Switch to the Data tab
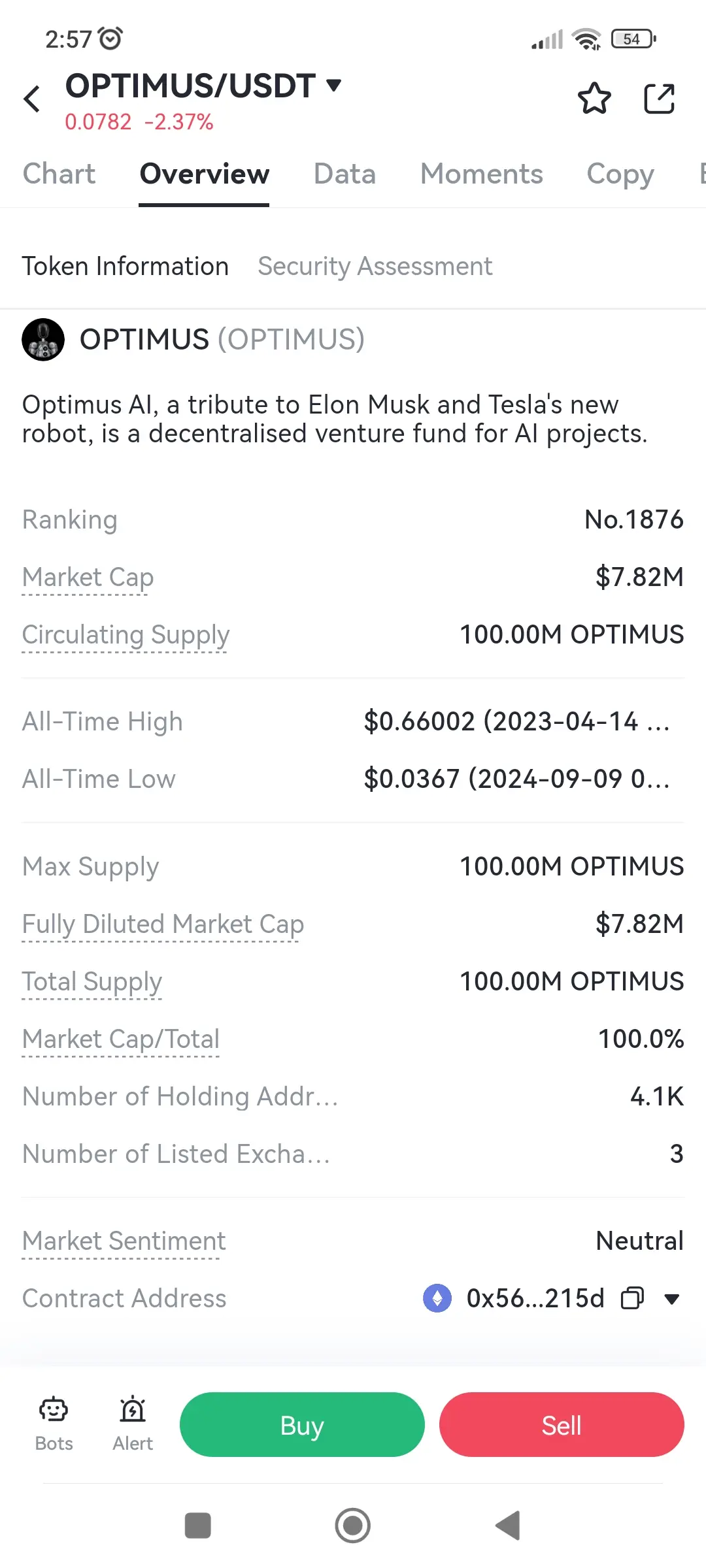The width and height of the screenshot is (706, 1568). click(345, 174)
